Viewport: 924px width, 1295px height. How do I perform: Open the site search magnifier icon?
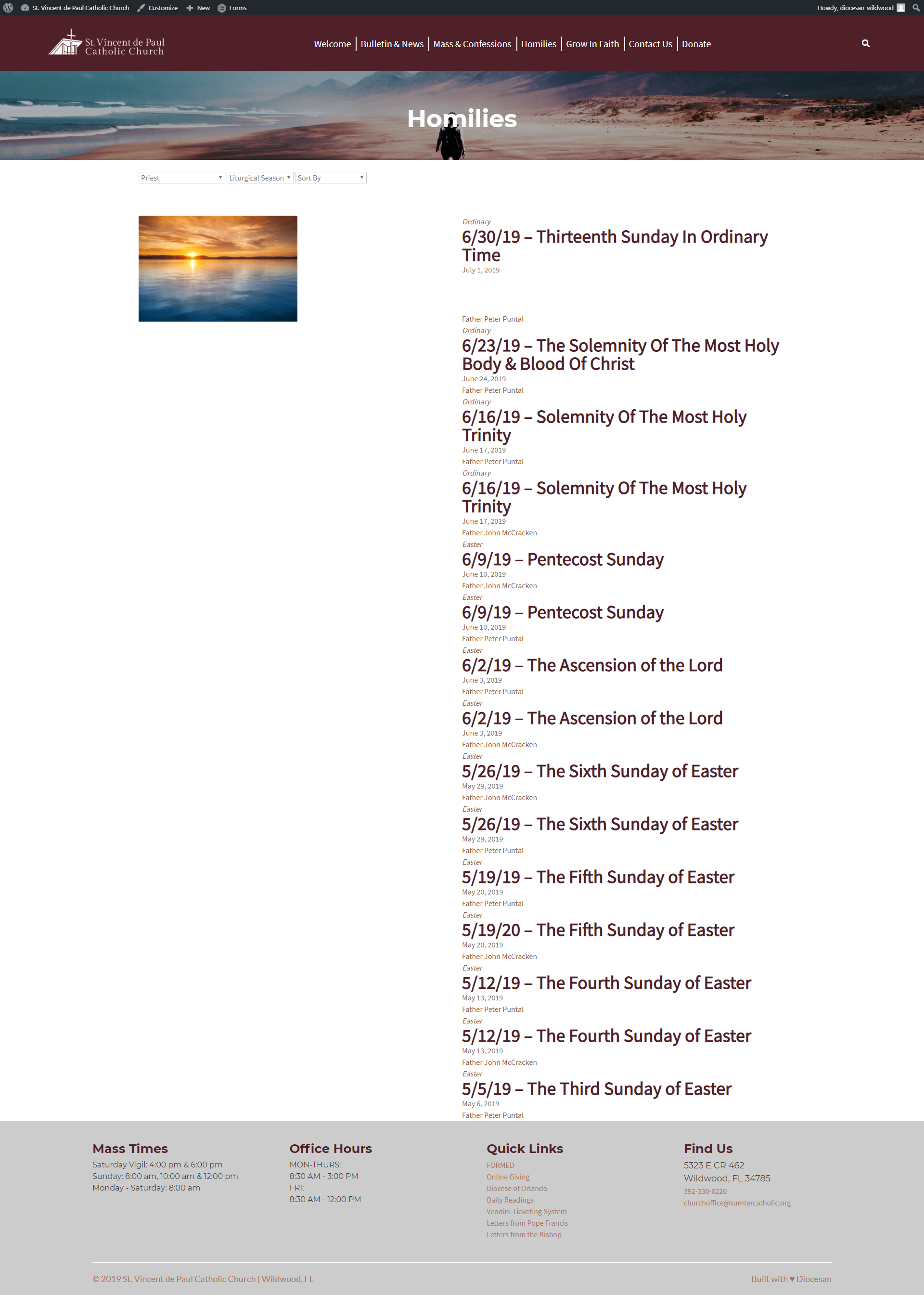[x=865, y=43]
